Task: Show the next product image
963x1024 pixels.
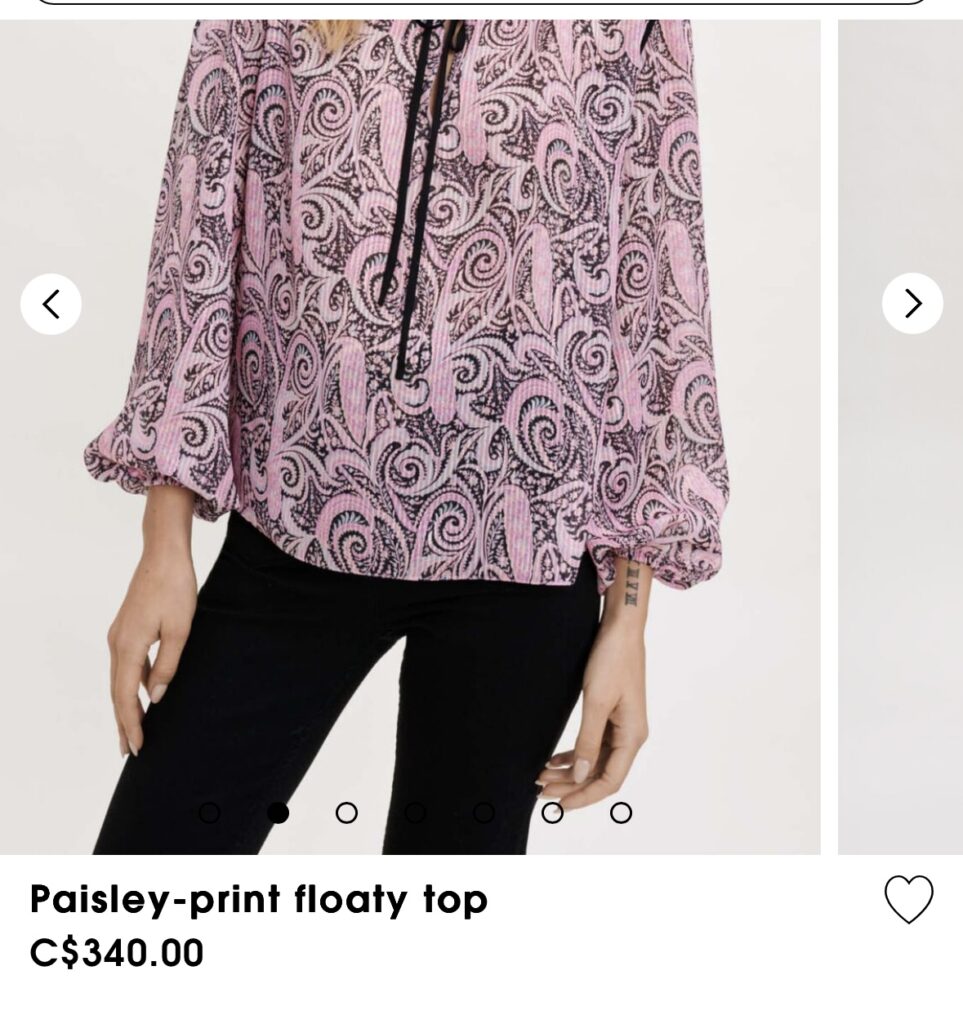Action: (912, 304)
